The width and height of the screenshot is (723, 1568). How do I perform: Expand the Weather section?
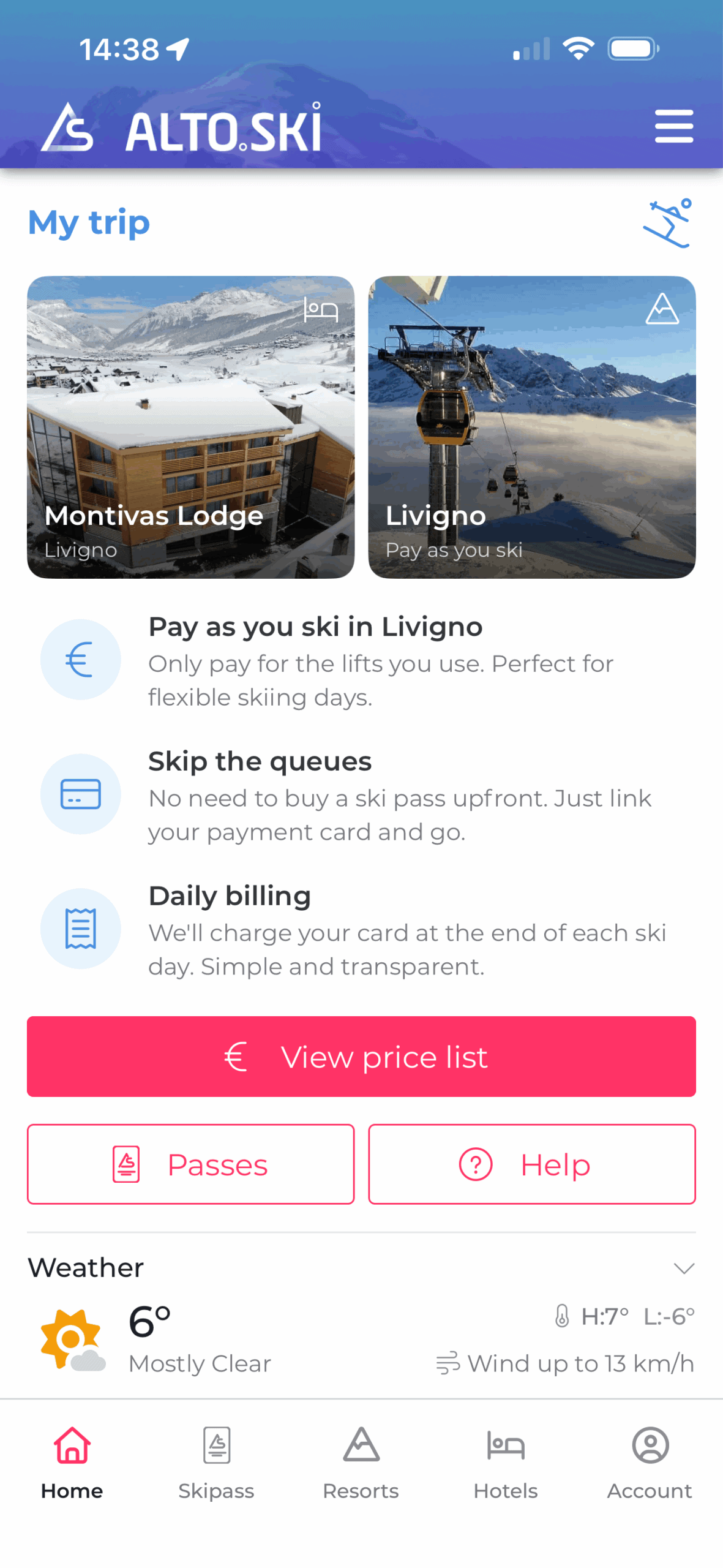[683, 1267]
